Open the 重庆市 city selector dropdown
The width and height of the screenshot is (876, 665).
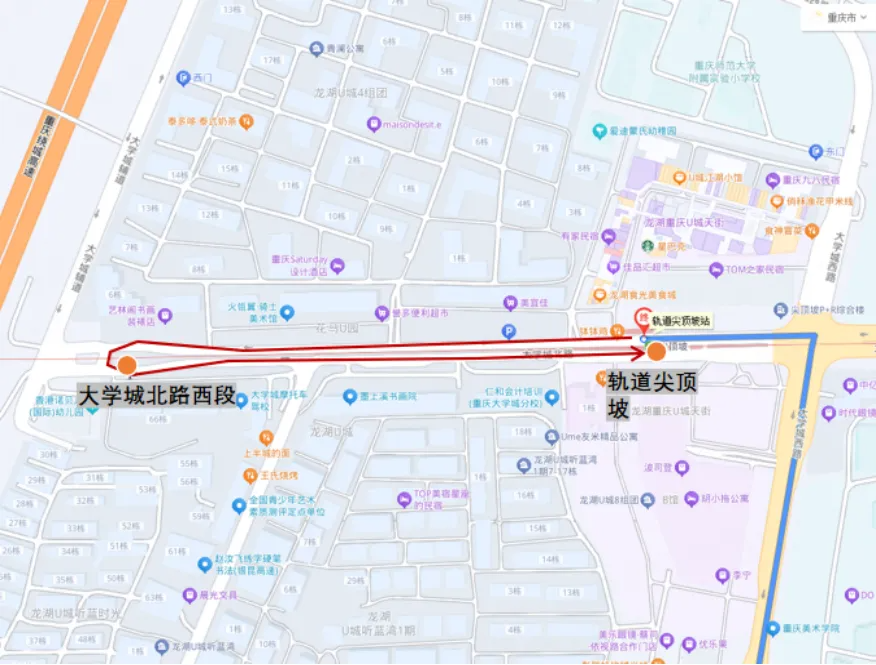839,16
